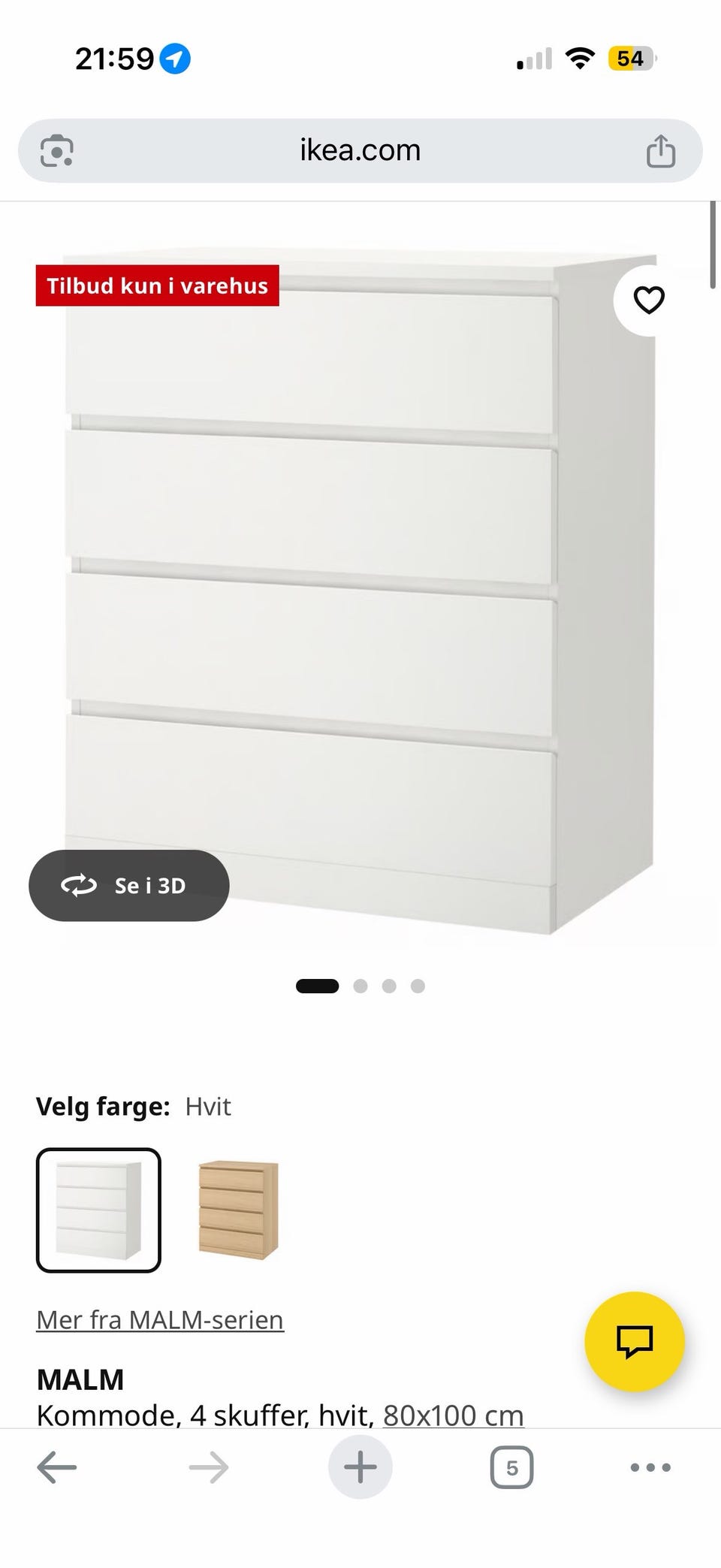Viewport: 721px width, 1568px height.
Task: Share this page from the address bar
Action: point(661,151)
